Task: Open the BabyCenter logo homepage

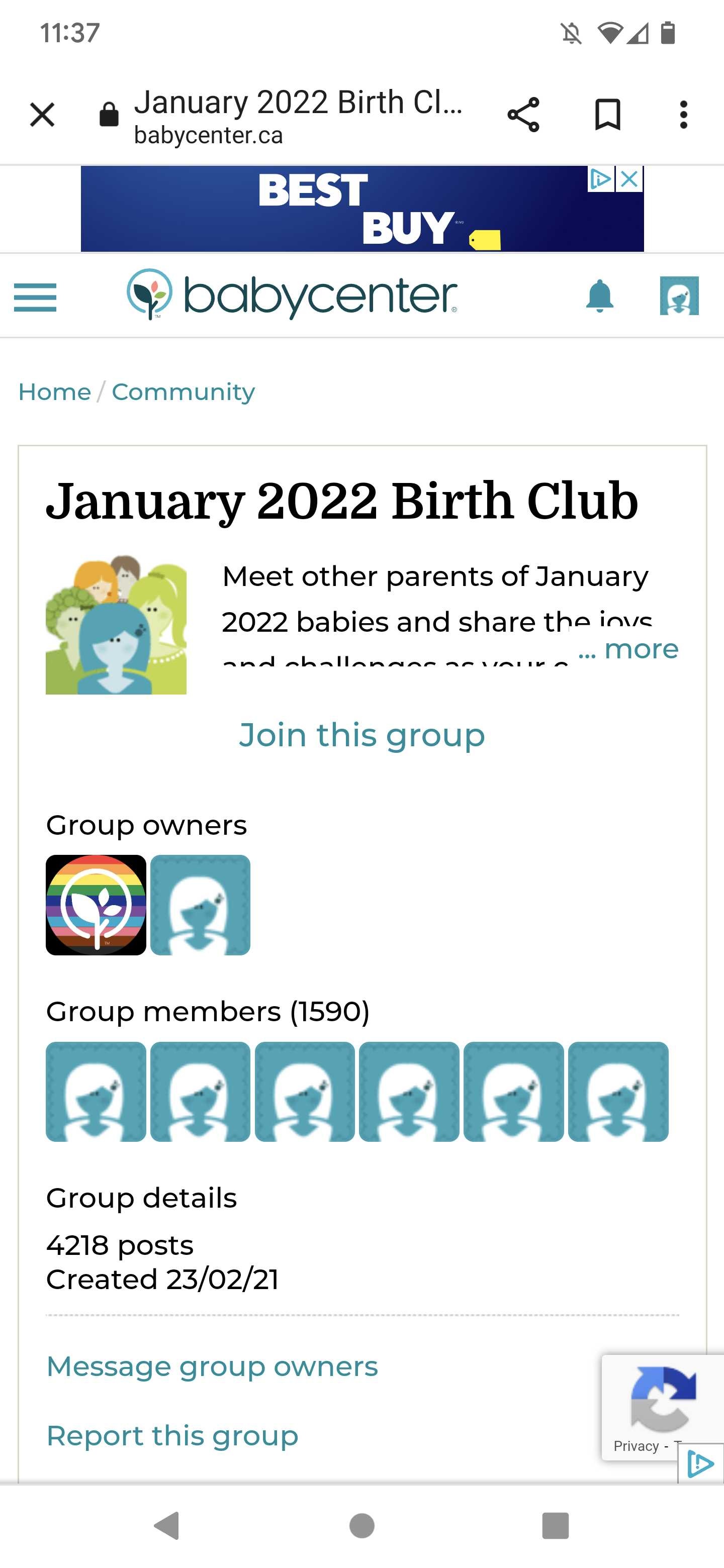Action: coord(292,295)
